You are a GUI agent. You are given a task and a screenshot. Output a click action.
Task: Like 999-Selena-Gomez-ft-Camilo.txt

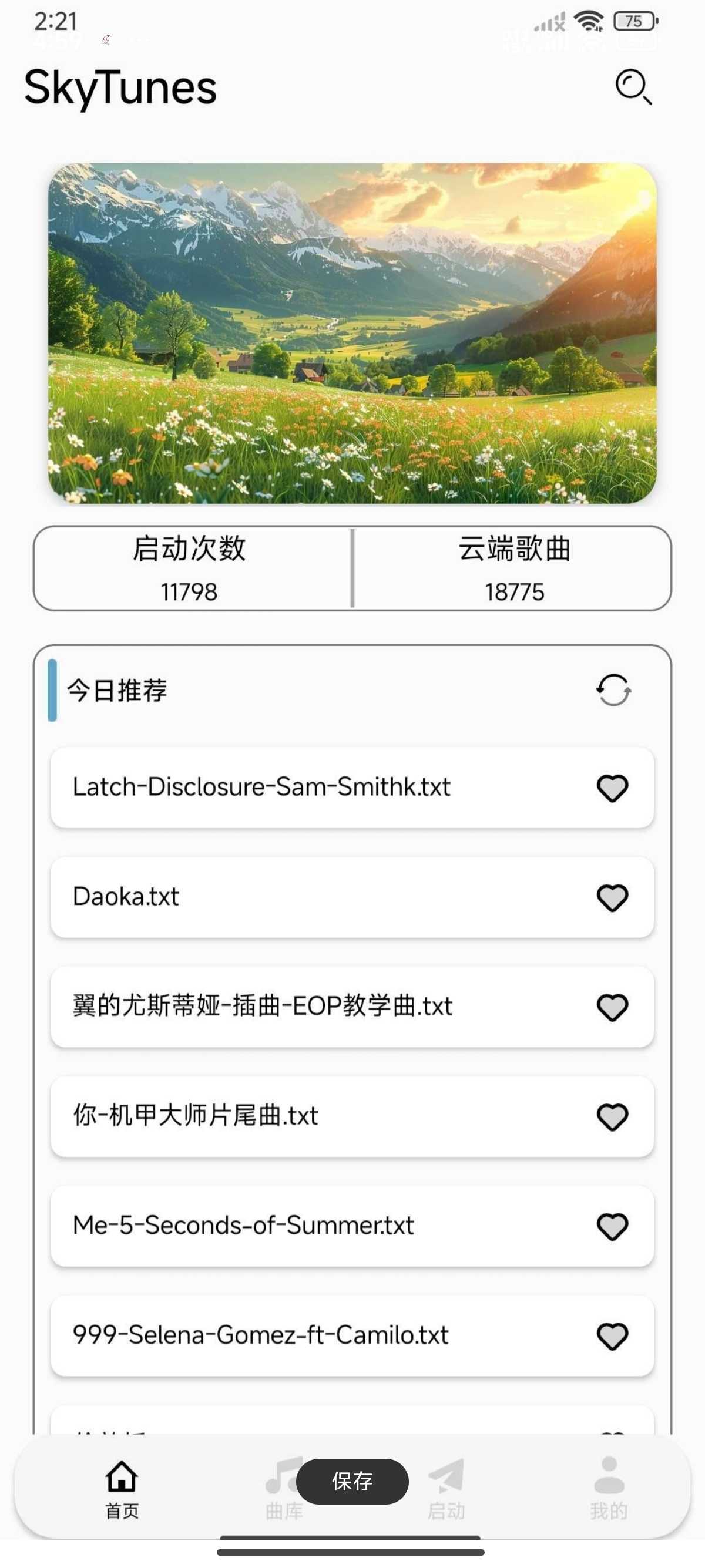point(612,1335)
